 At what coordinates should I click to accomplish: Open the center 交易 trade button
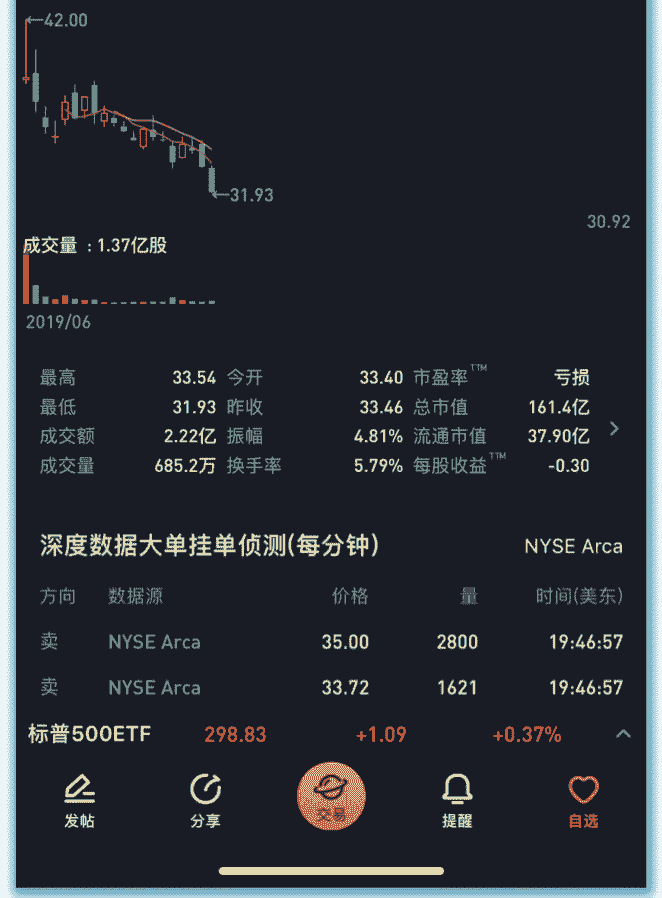tap(331, 799)
